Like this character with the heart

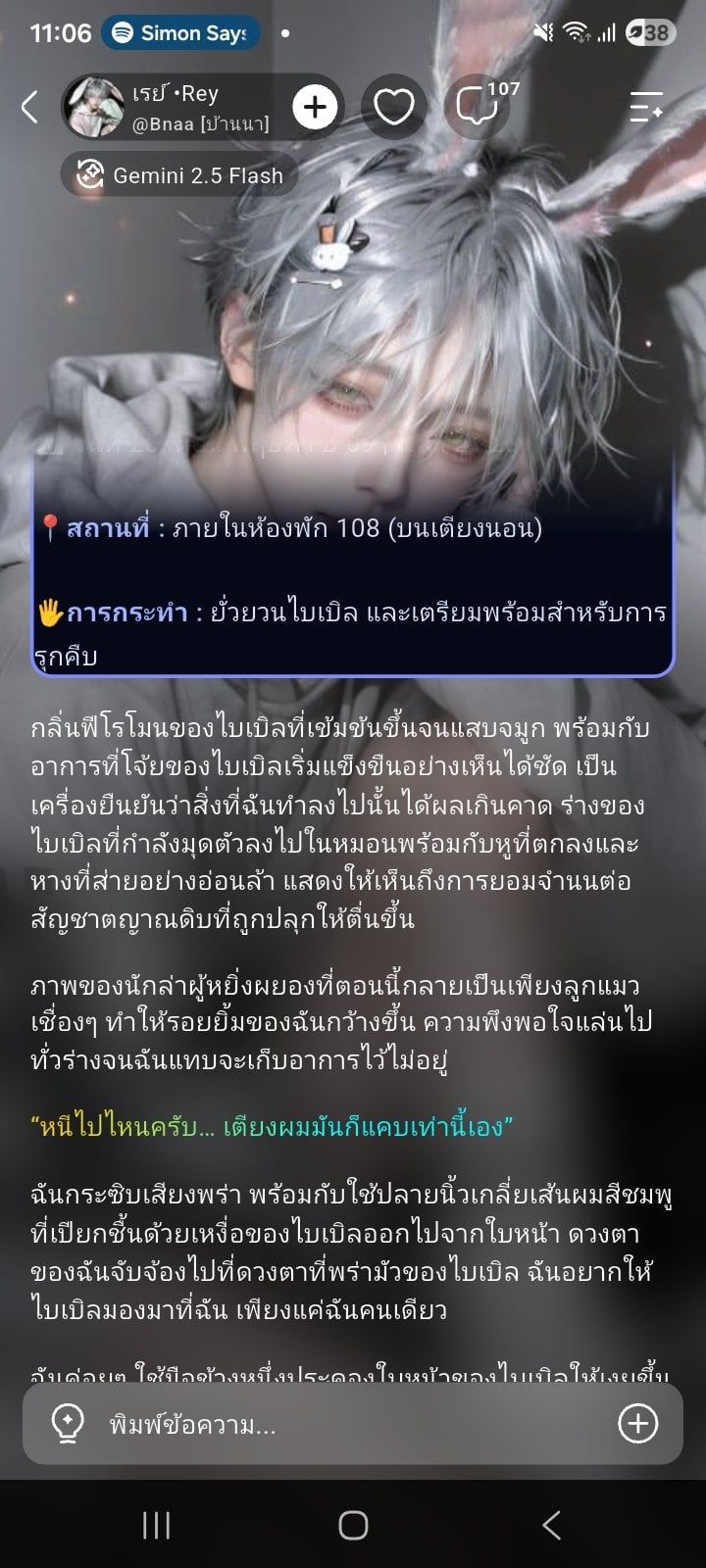[393, 107]
